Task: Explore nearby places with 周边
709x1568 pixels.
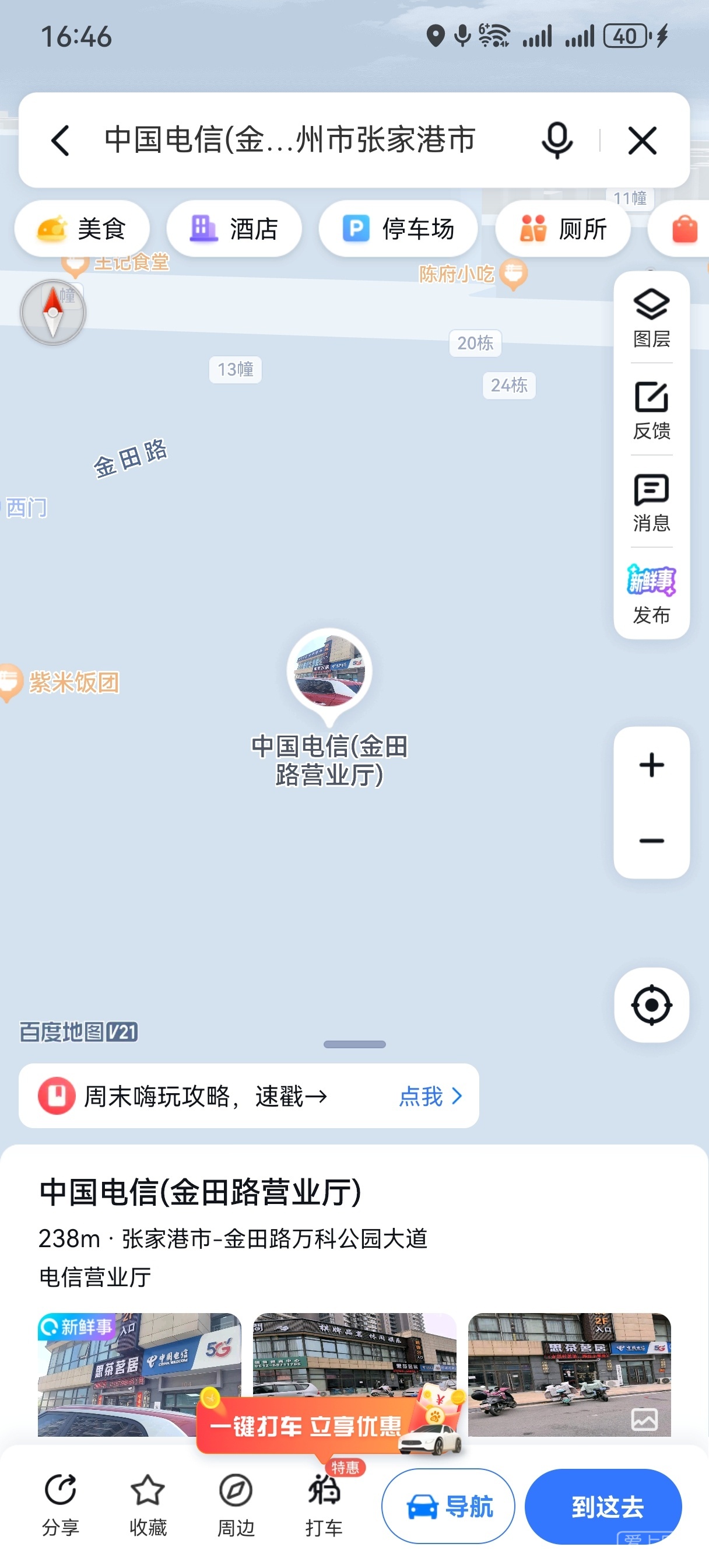Action: click(x=236, y=1503)
